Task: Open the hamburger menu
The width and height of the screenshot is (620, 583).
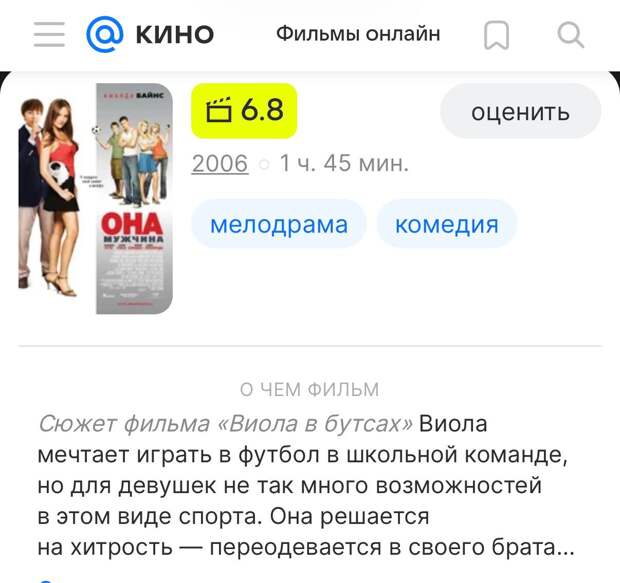Action: [48, 34]
